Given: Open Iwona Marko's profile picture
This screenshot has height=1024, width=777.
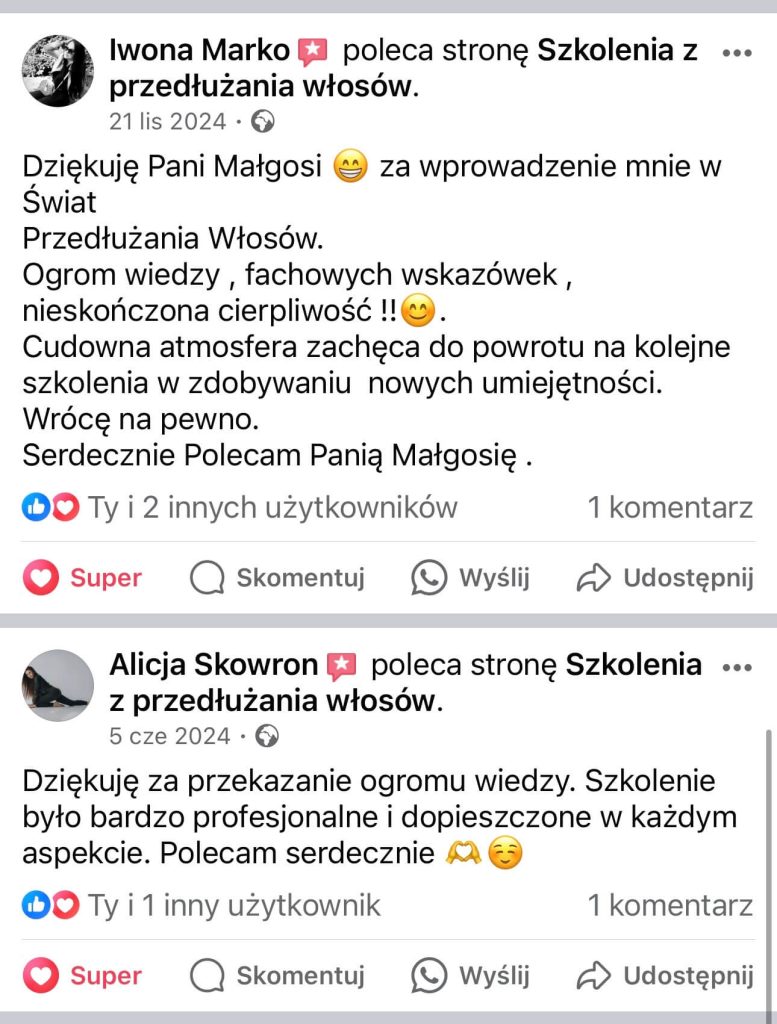Looking at the screenshot, I should 57,71.
